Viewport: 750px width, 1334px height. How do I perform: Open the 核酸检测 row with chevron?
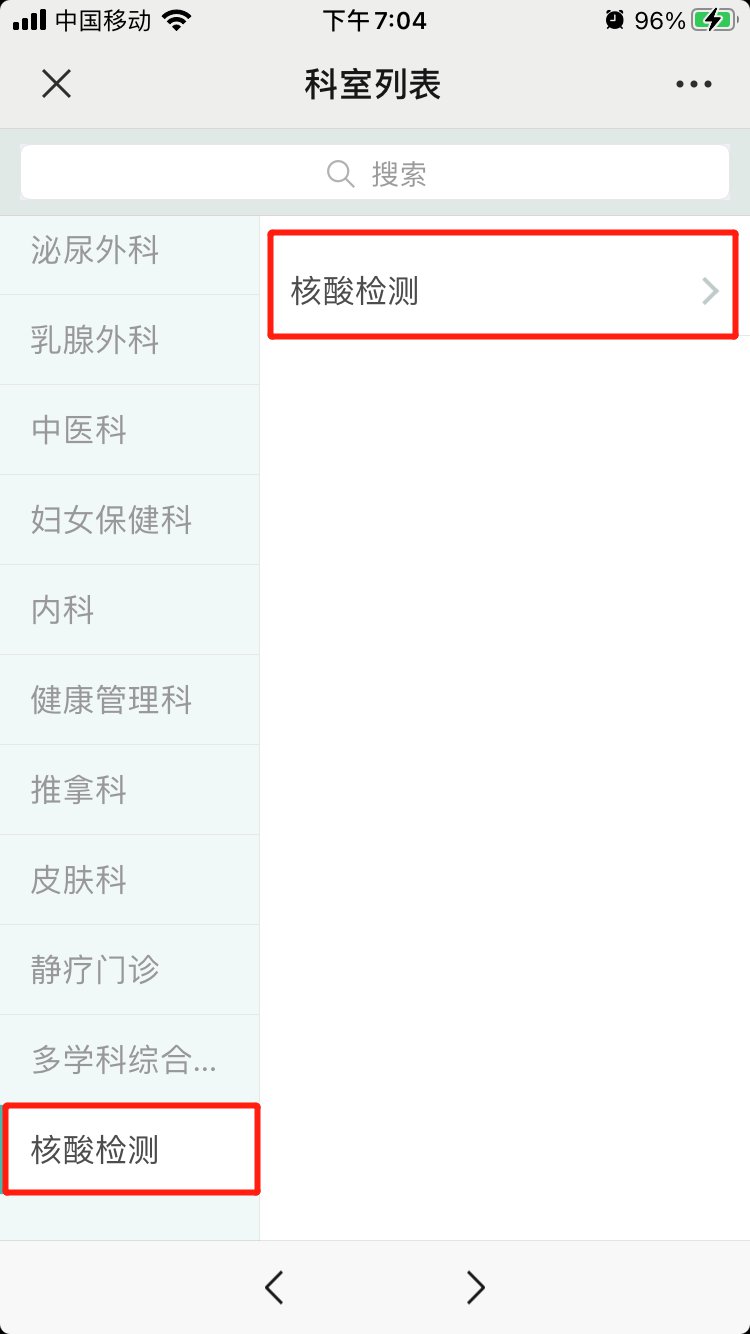[x=503, y=291]
